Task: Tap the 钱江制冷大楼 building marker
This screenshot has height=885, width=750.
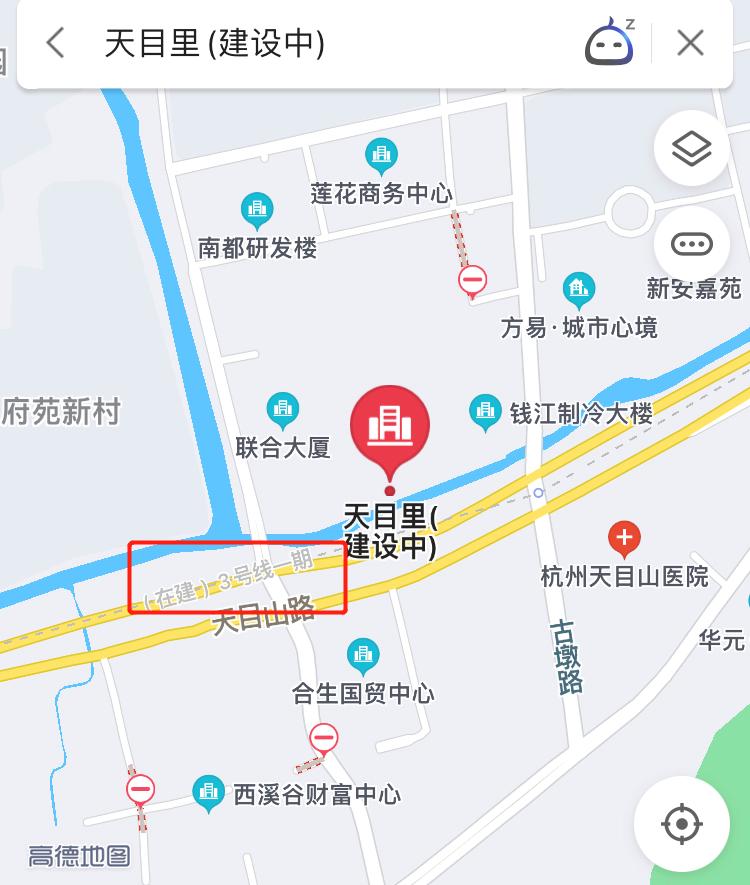Action: point(484,408)
